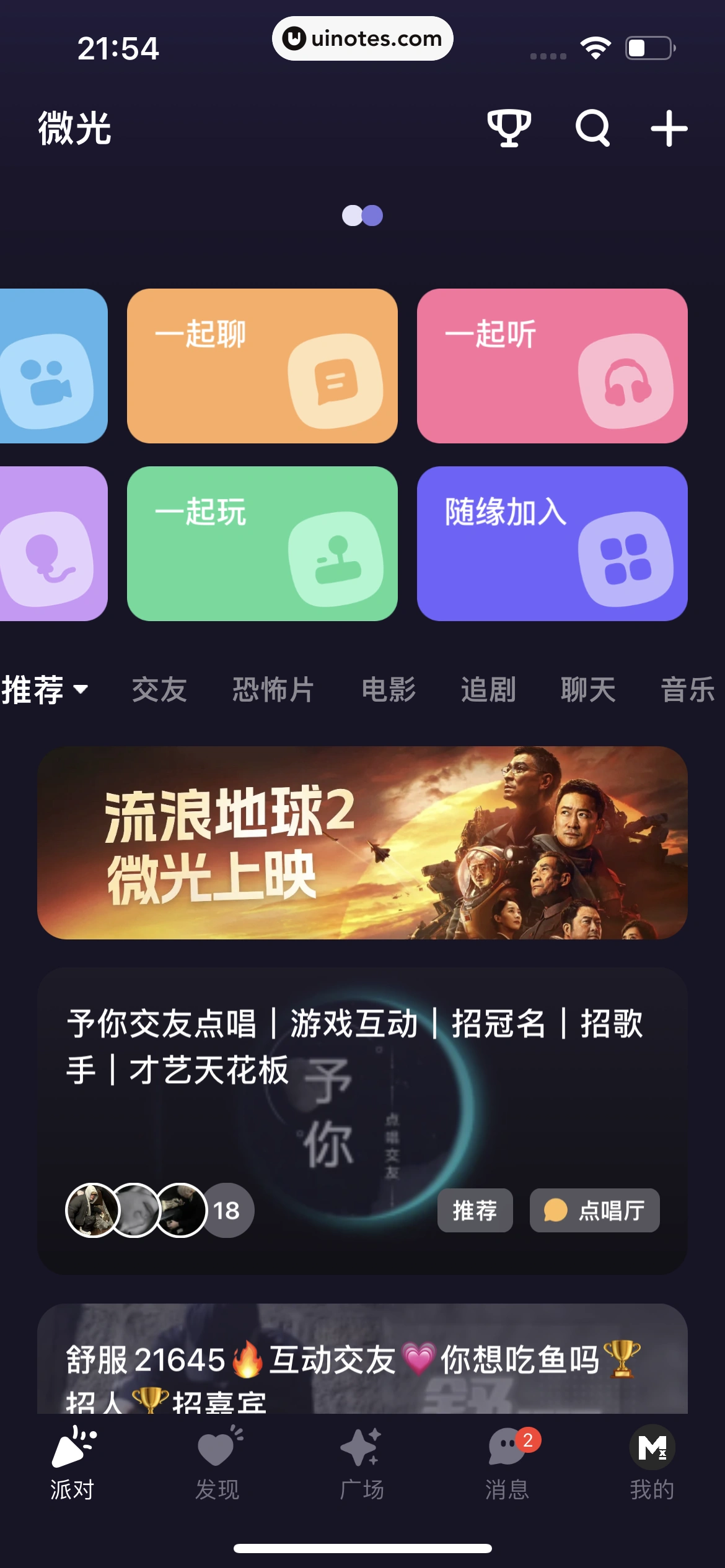
Task: Open the trophy leaderboard icon
Action: click(x=509, y=128)
